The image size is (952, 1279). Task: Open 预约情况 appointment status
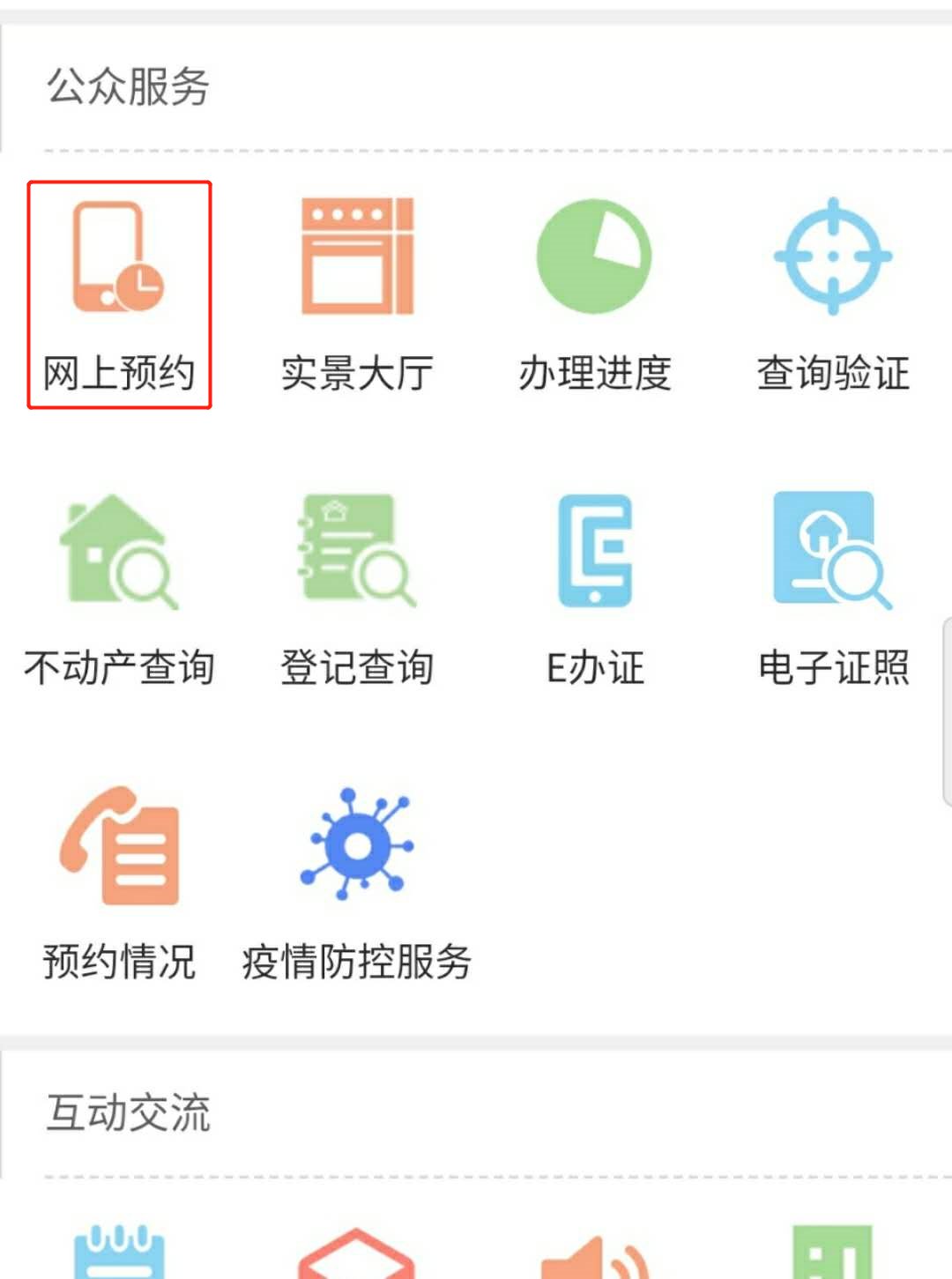119,883
